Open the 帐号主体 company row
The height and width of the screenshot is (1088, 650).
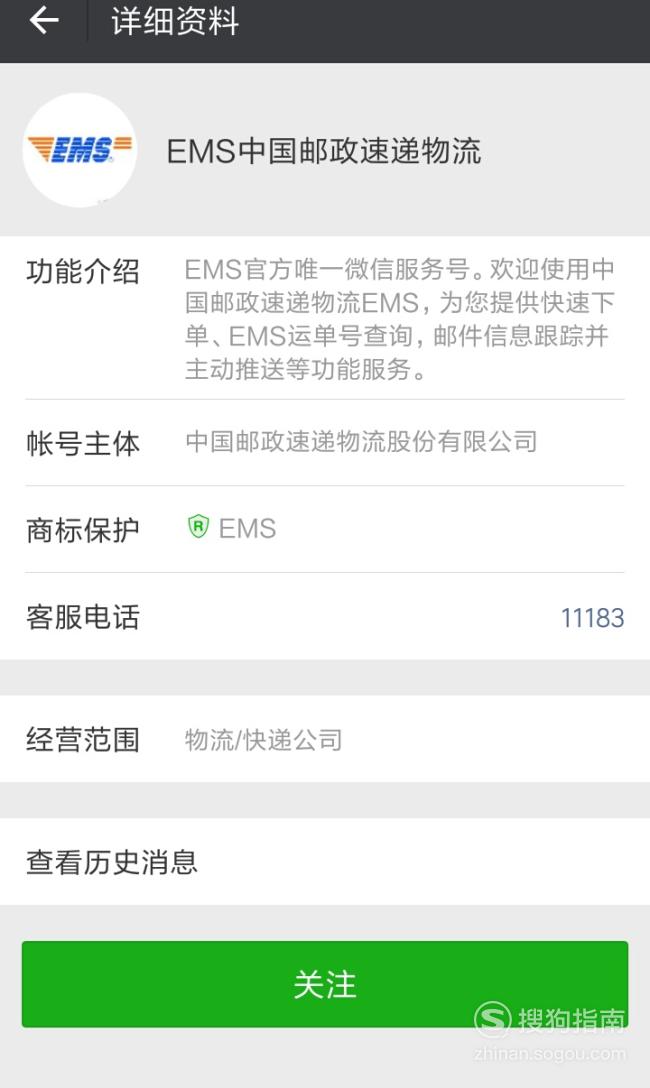pos(325,443)
